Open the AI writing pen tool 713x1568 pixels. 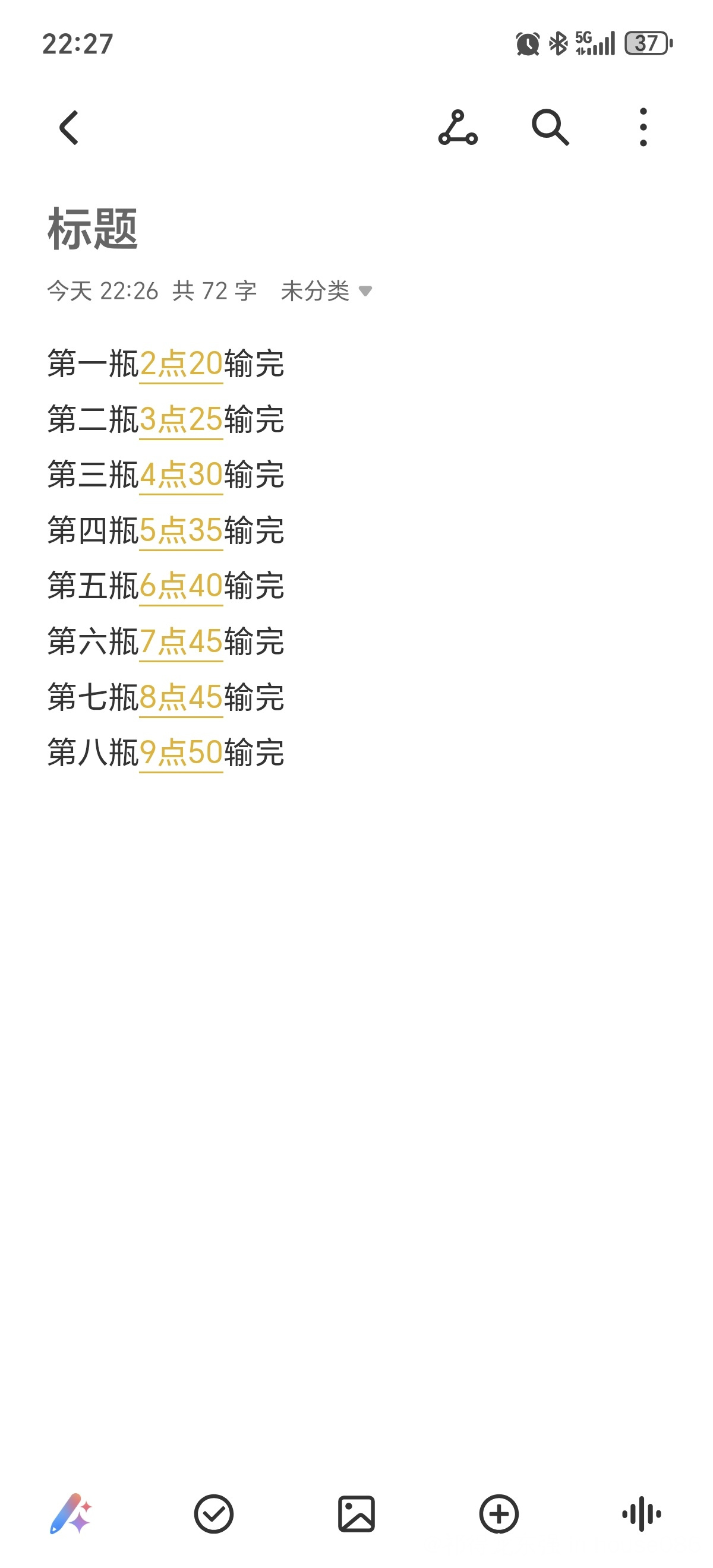71,1514
